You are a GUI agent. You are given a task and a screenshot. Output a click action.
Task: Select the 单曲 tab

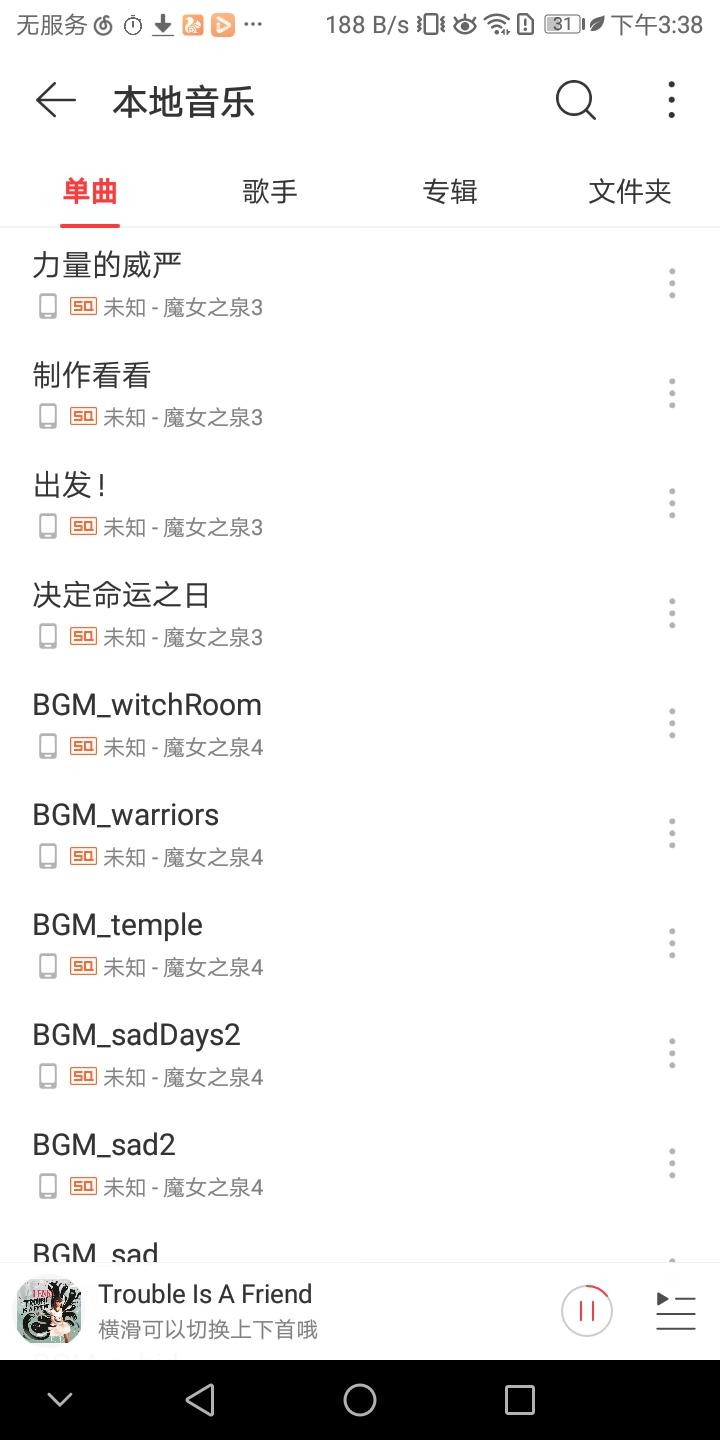pos(90,191)
